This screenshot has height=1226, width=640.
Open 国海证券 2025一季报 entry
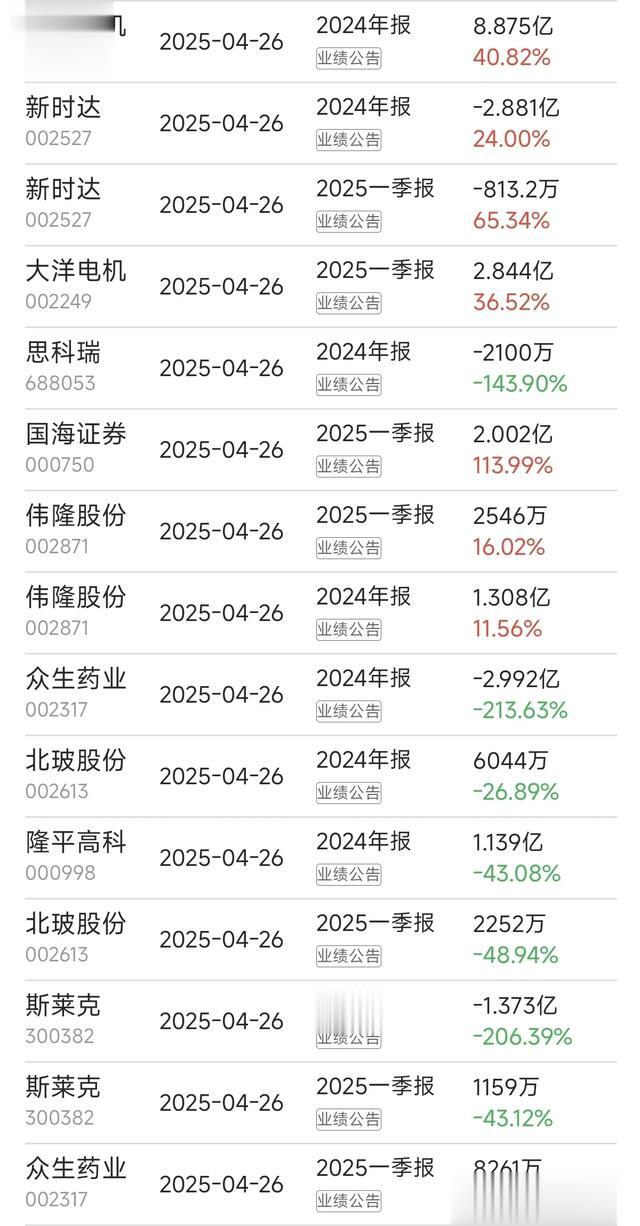(320, 450)
